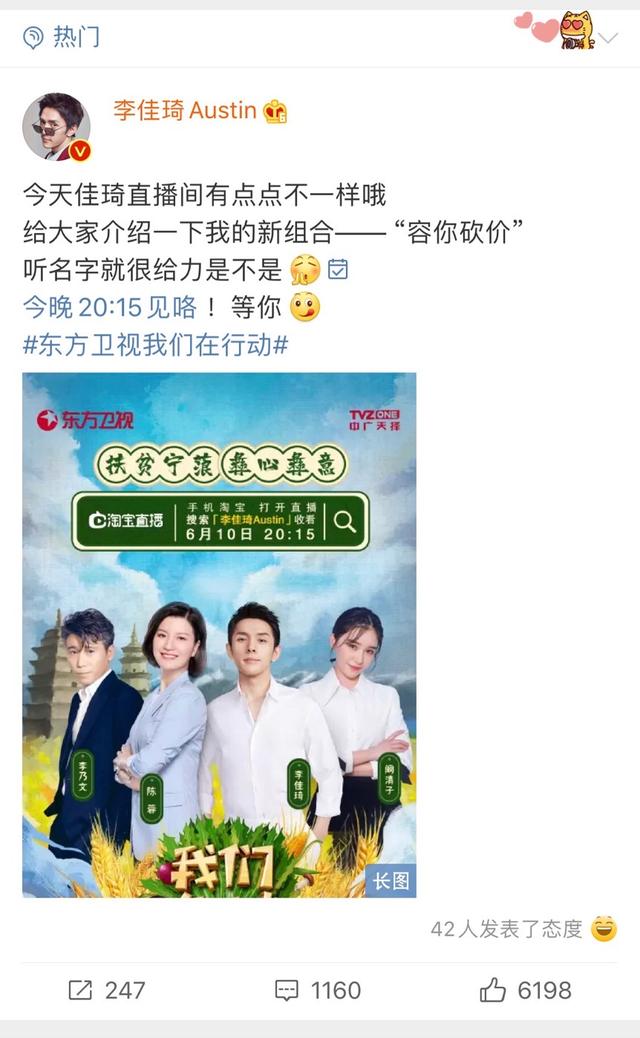Tap the 今晚 20:15 见咯 schedule link
The height and width of the screenshot is (1038, 640).
[110, 307]
